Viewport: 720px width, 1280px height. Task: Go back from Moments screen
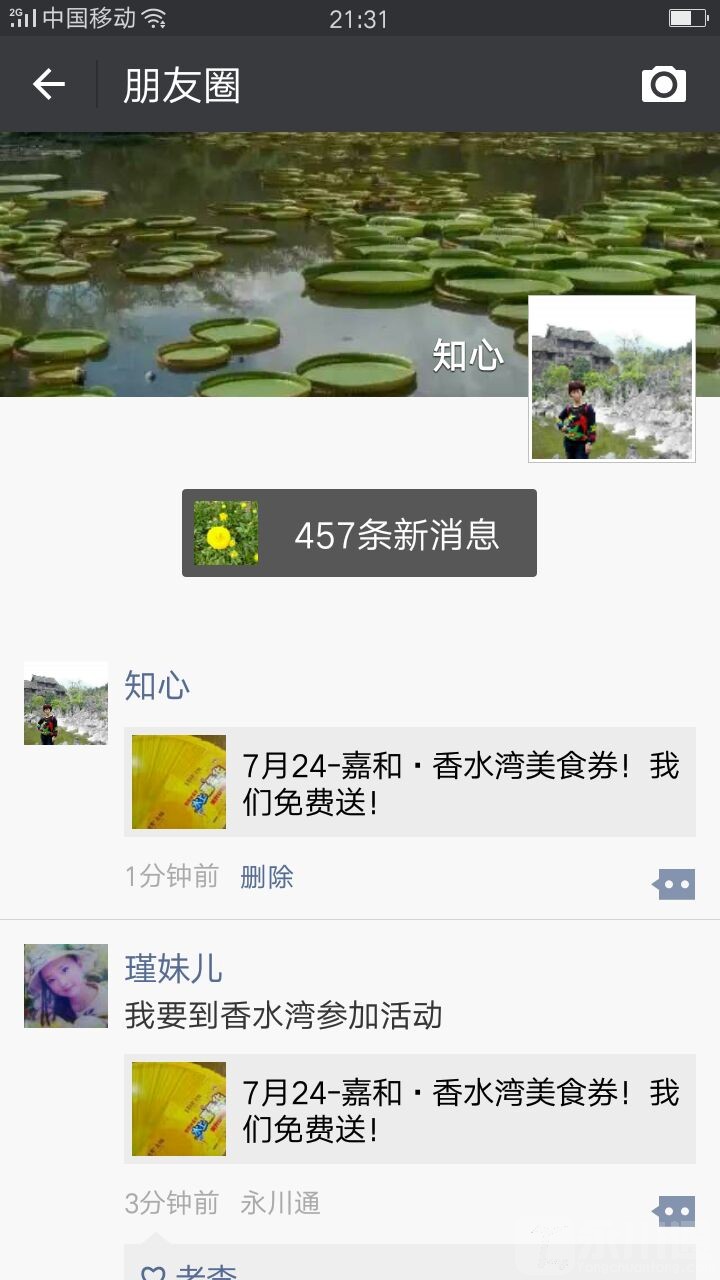[x=48, y=85]
